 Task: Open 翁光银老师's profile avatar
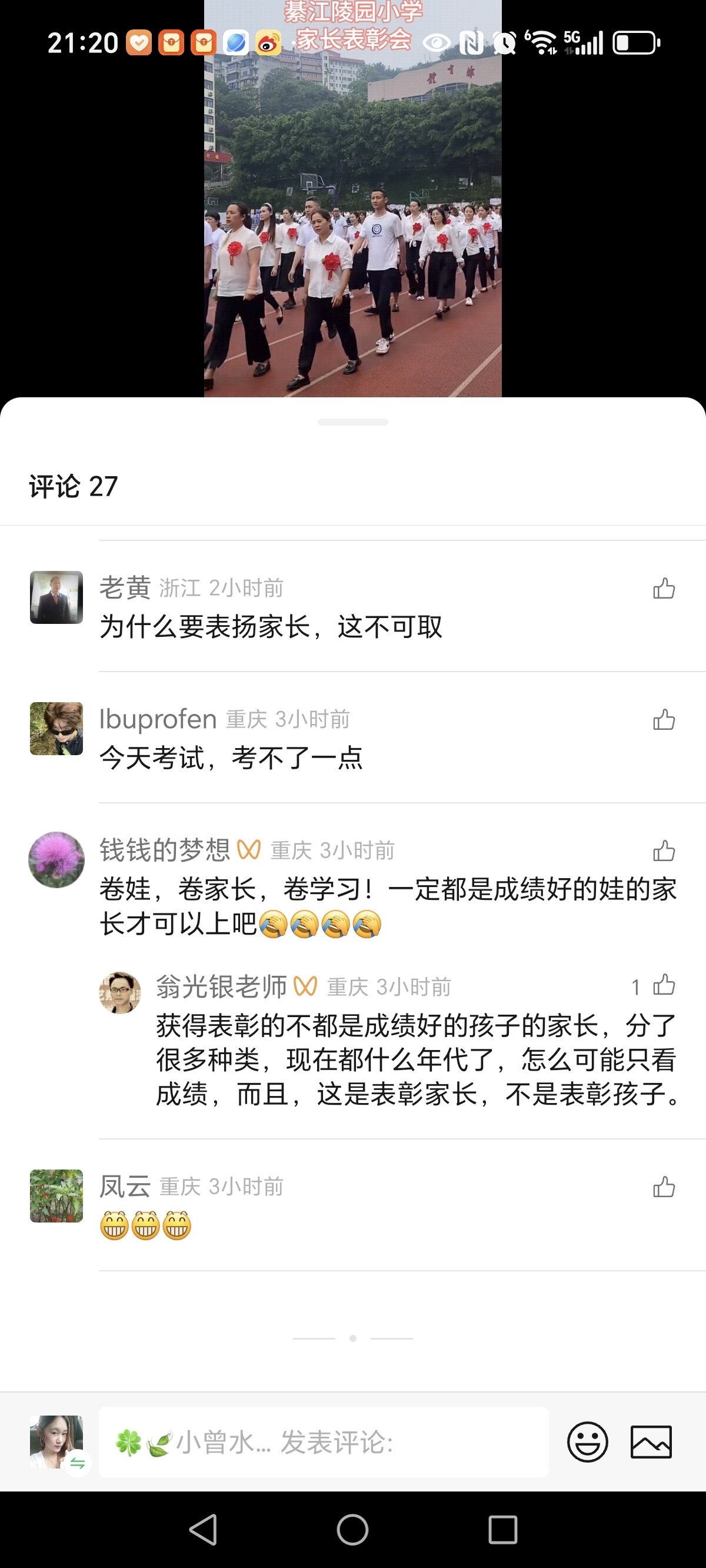120,992
